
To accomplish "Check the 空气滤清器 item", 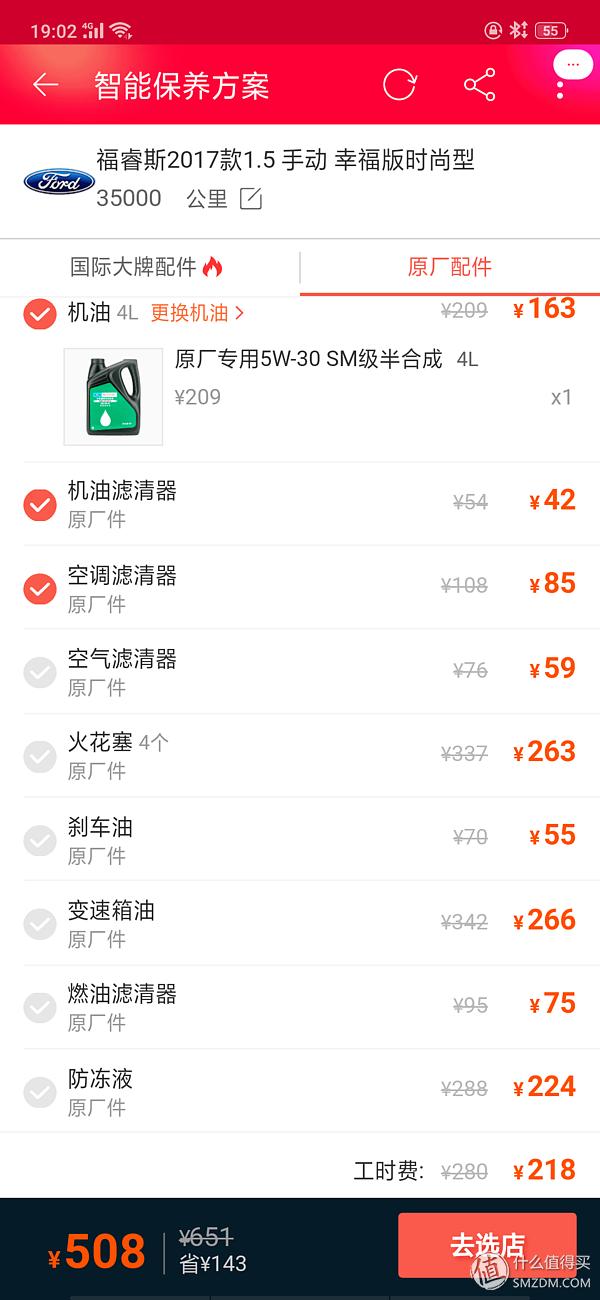I will tap(40, 672).
